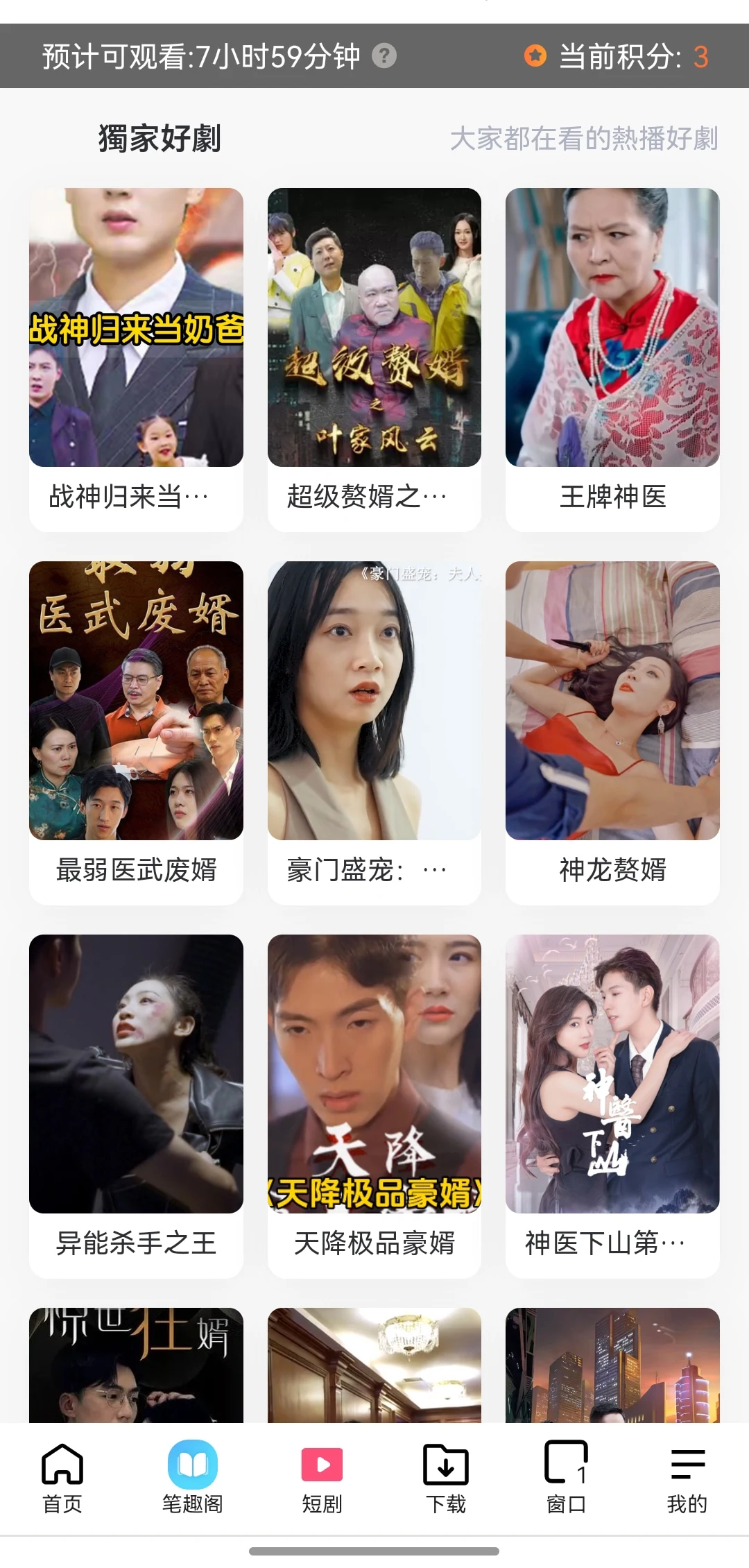This screenshot has width=749, height=1568.
Task: Open the help icon beside estimated watch time
Action: [x=384, y=56]
